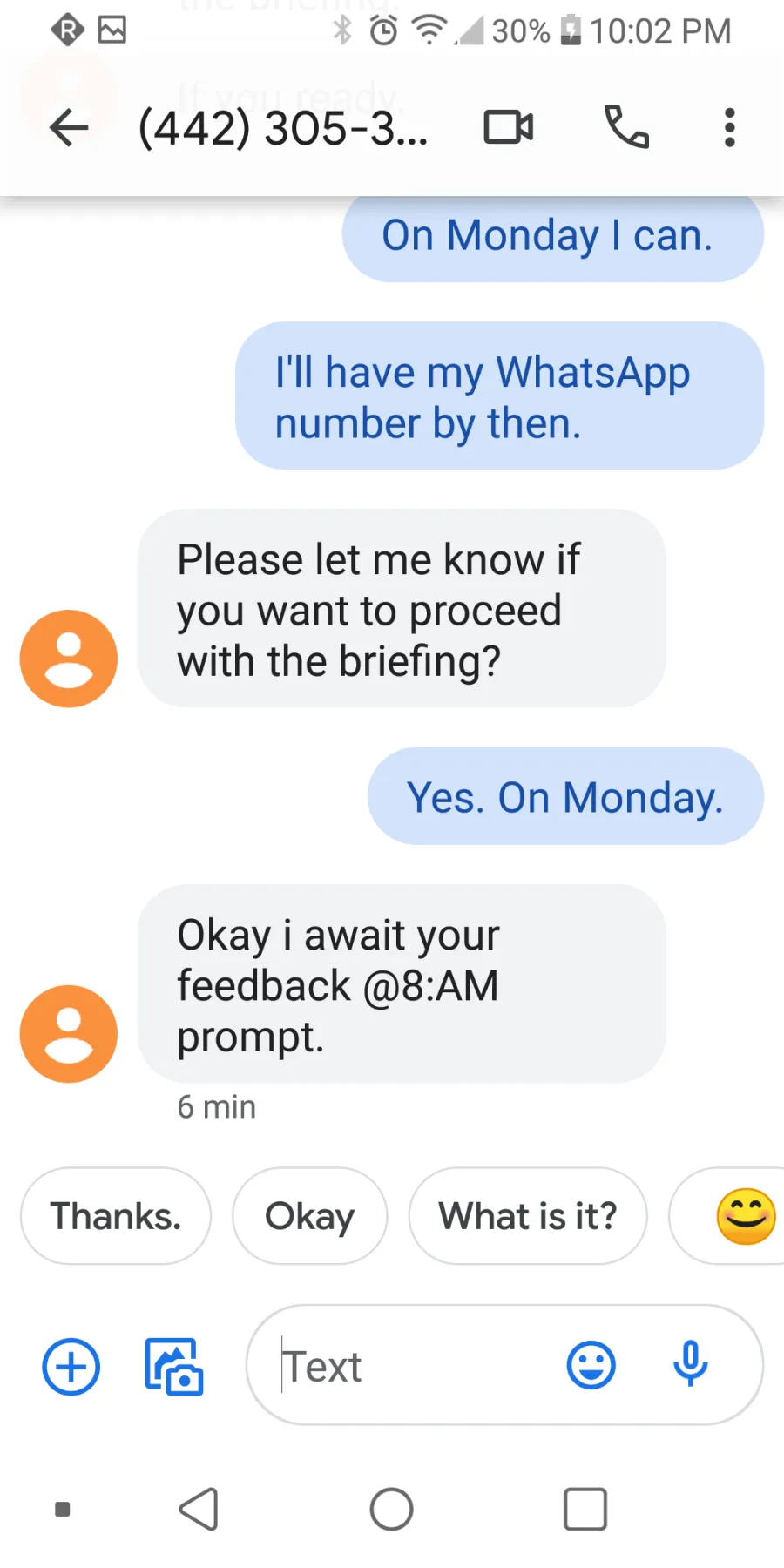Viewport: 784px width, 1568px height.
Task: Reply with 'What is it?' suggestion
Action: pos(528,1216)
